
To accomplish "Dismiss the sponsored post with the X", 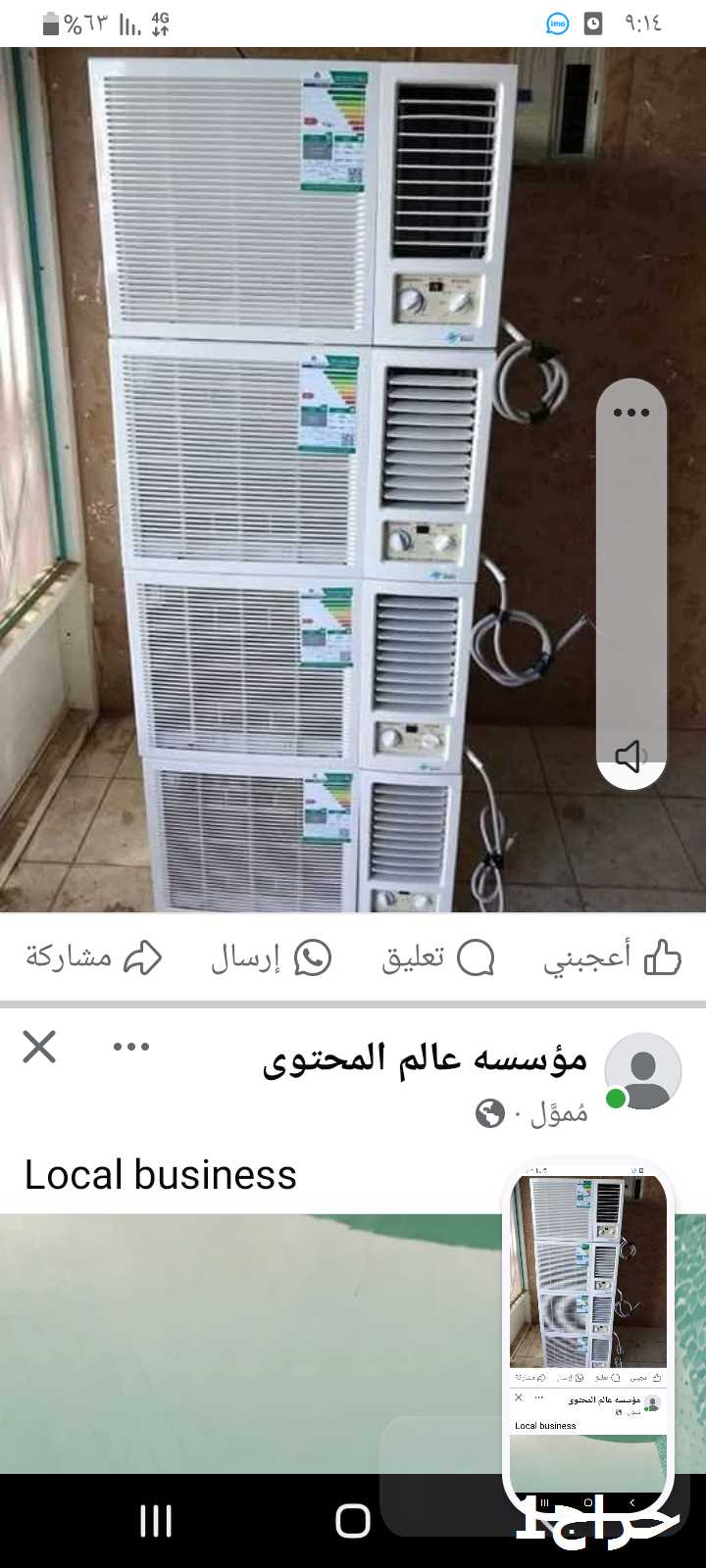I will (39, 1047).
